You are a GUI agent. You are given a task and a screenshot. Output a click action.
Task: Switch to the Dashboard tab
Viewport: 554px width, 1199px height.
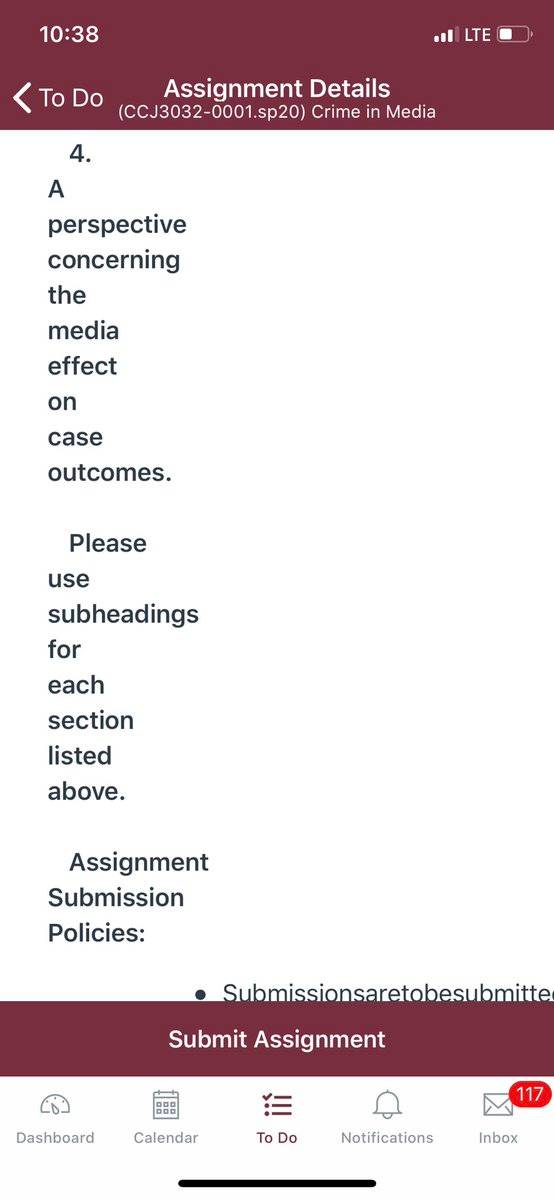pos(55,1118)
